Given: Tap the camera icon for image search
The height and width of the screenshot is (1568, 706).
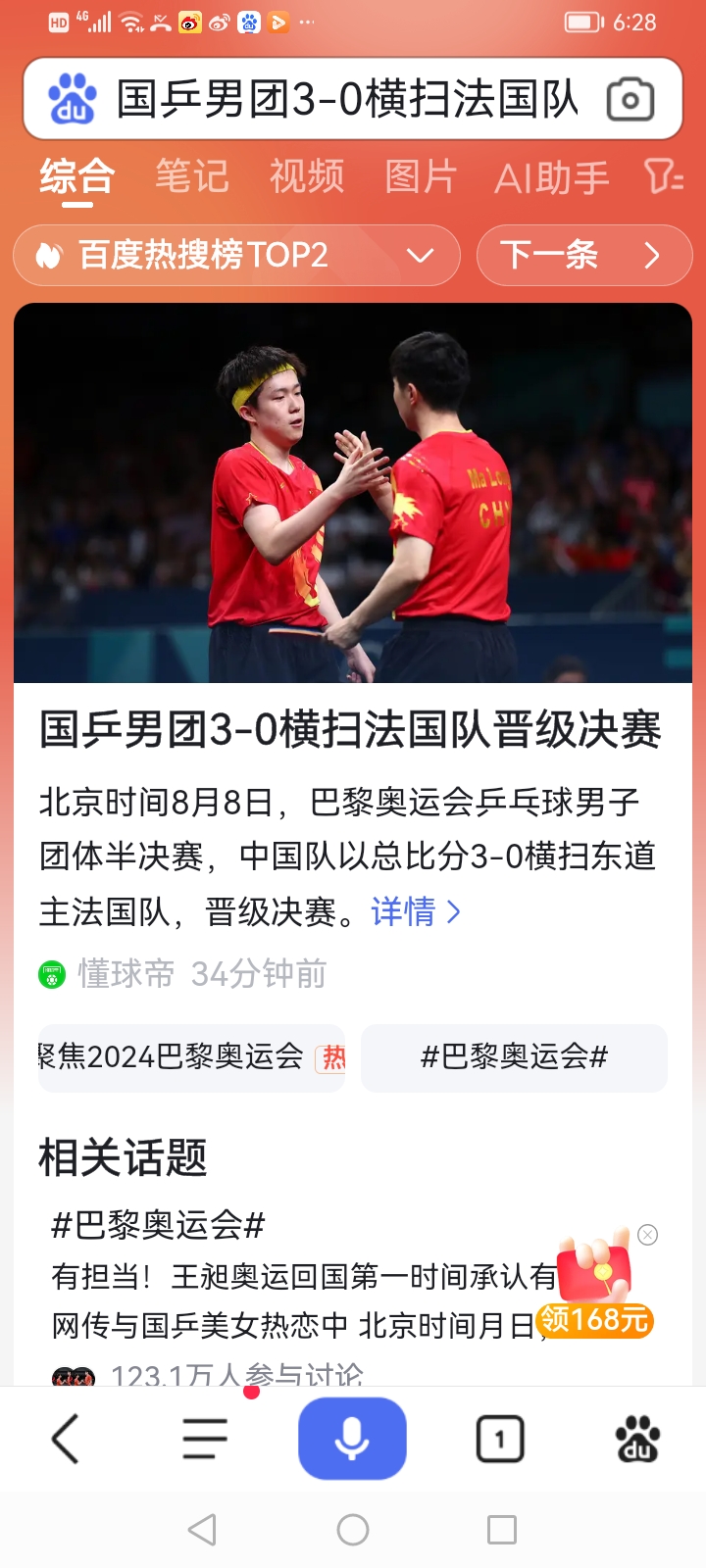Looking at the screenshot, I should 630,99.
